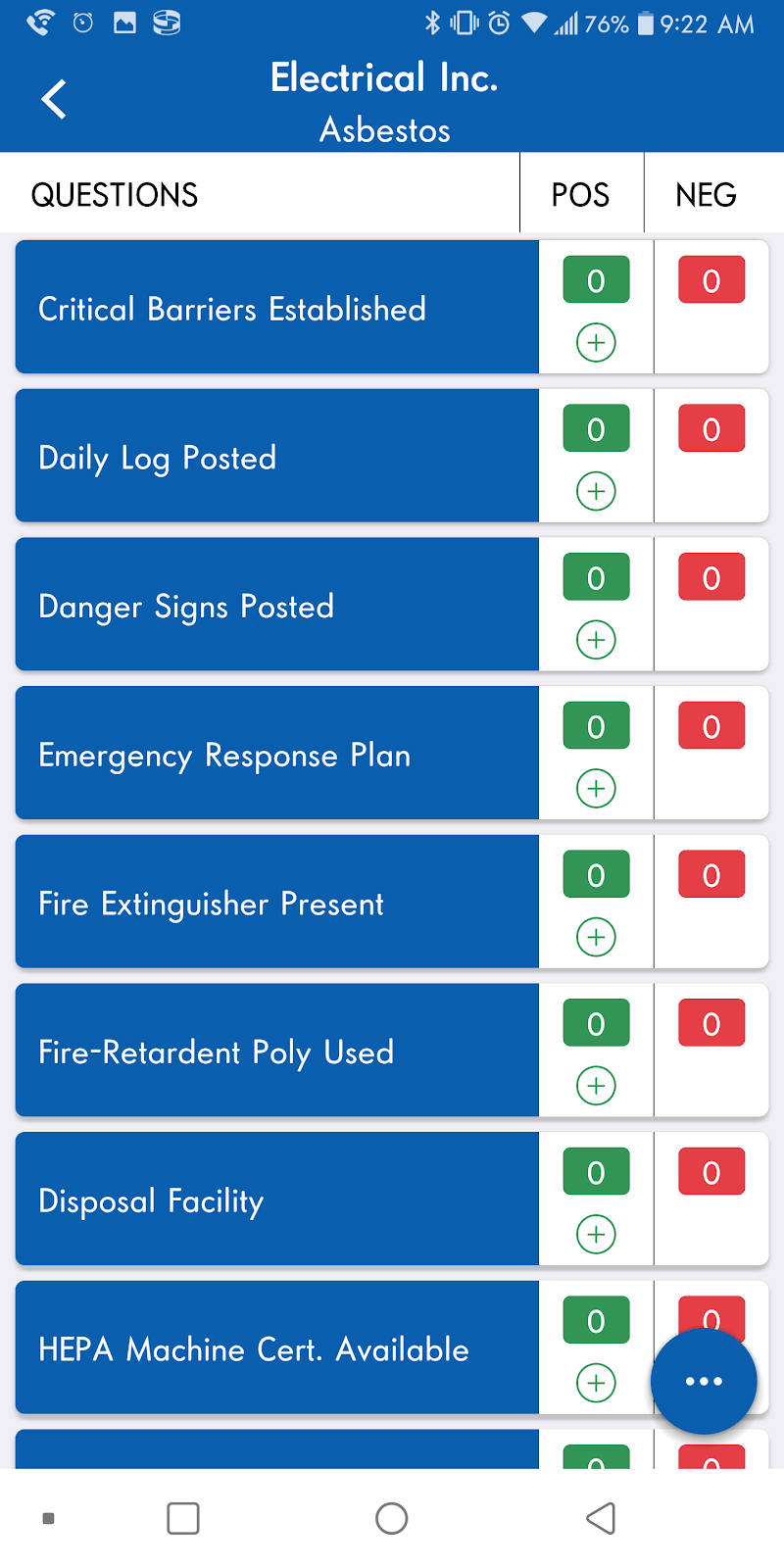
Task: Tap the plus under Daily Log Posted
Action: coord(596,491)
